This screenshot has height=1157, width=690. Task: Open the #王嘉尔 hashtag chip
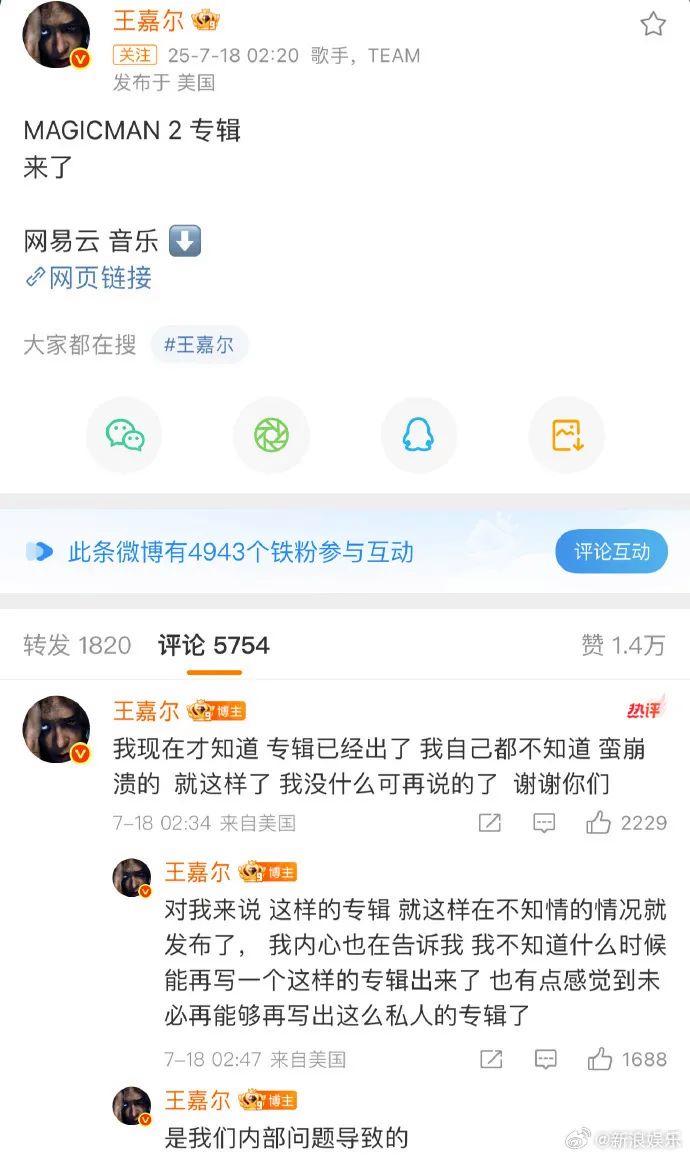(199, 345)
